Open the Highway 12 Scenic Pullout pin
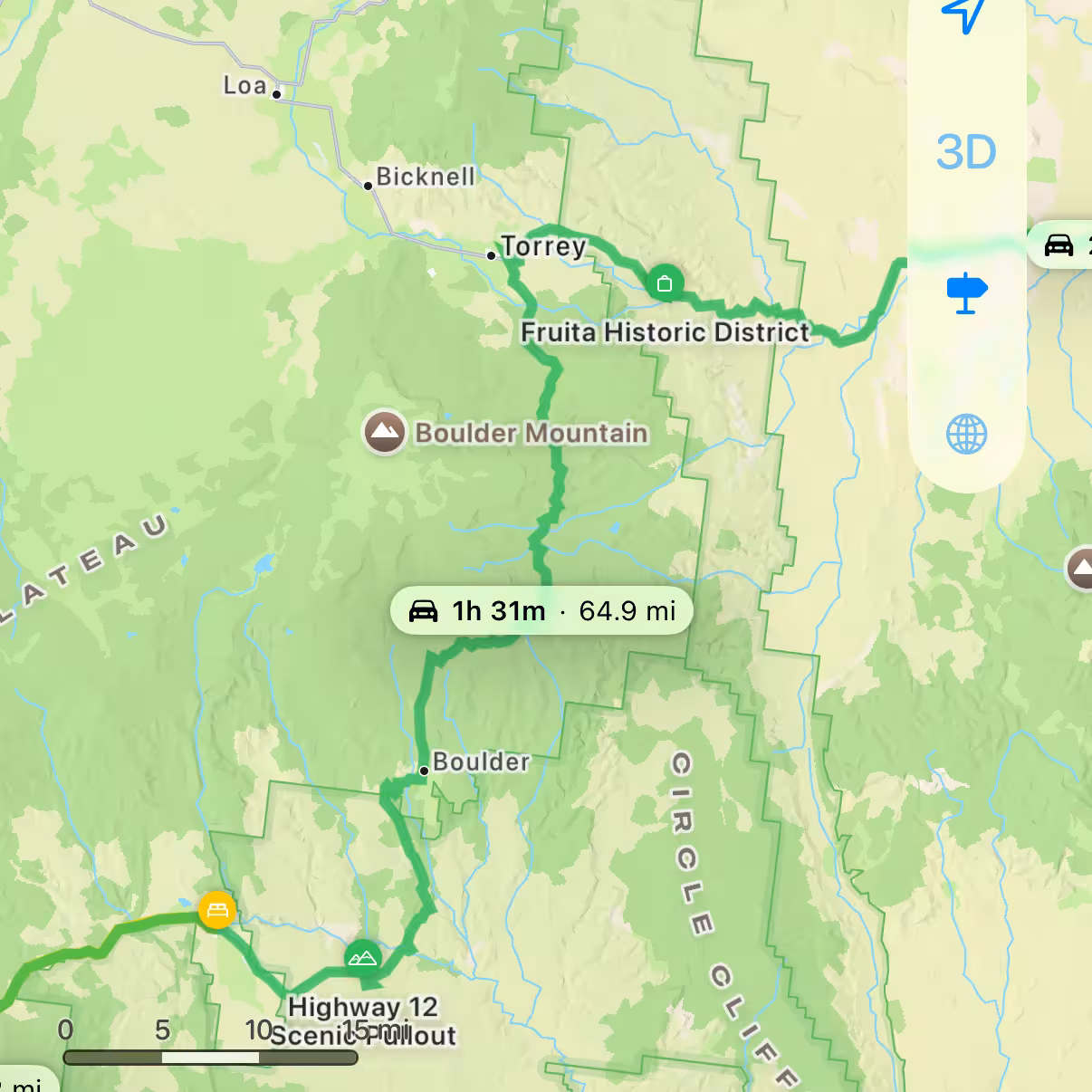1092x1092 pixels. [362, 959]
